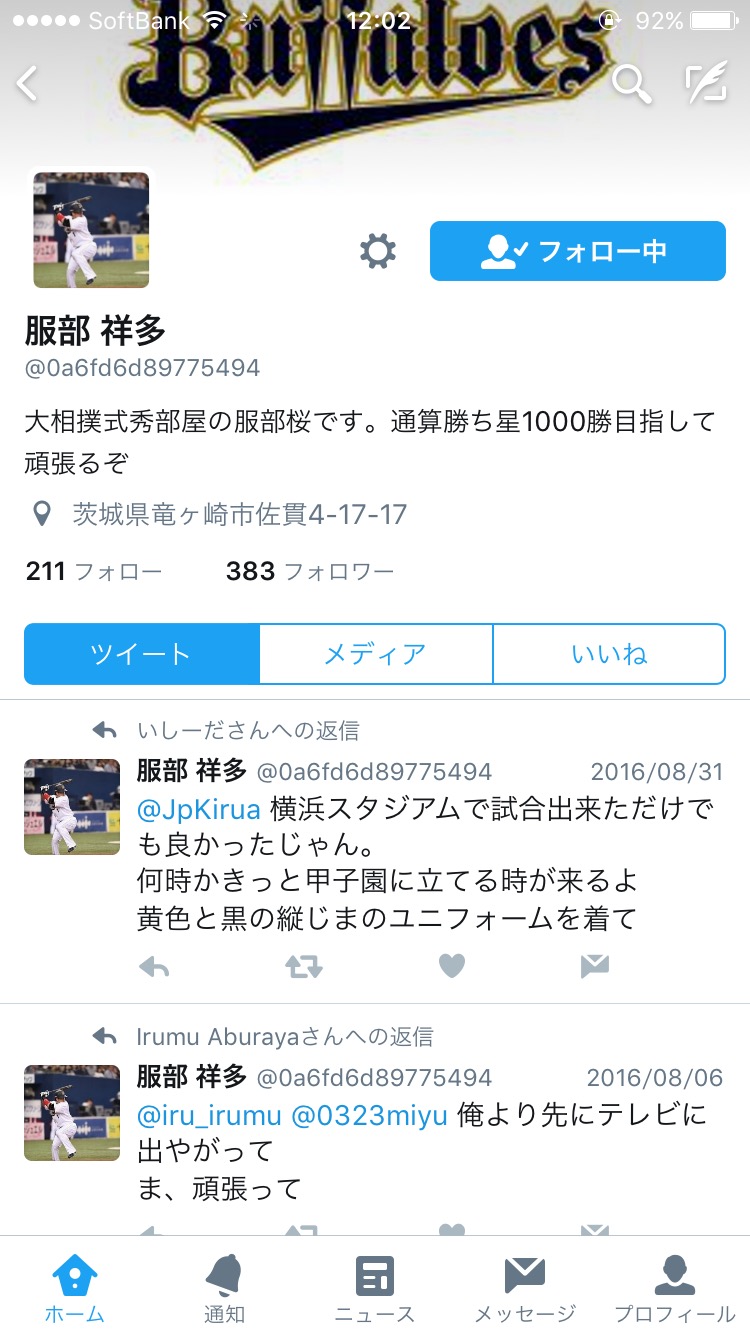The height and width of the screenshot is (1334, 750).
Task: Open the gear settings menu
Action: click(378, 251)
